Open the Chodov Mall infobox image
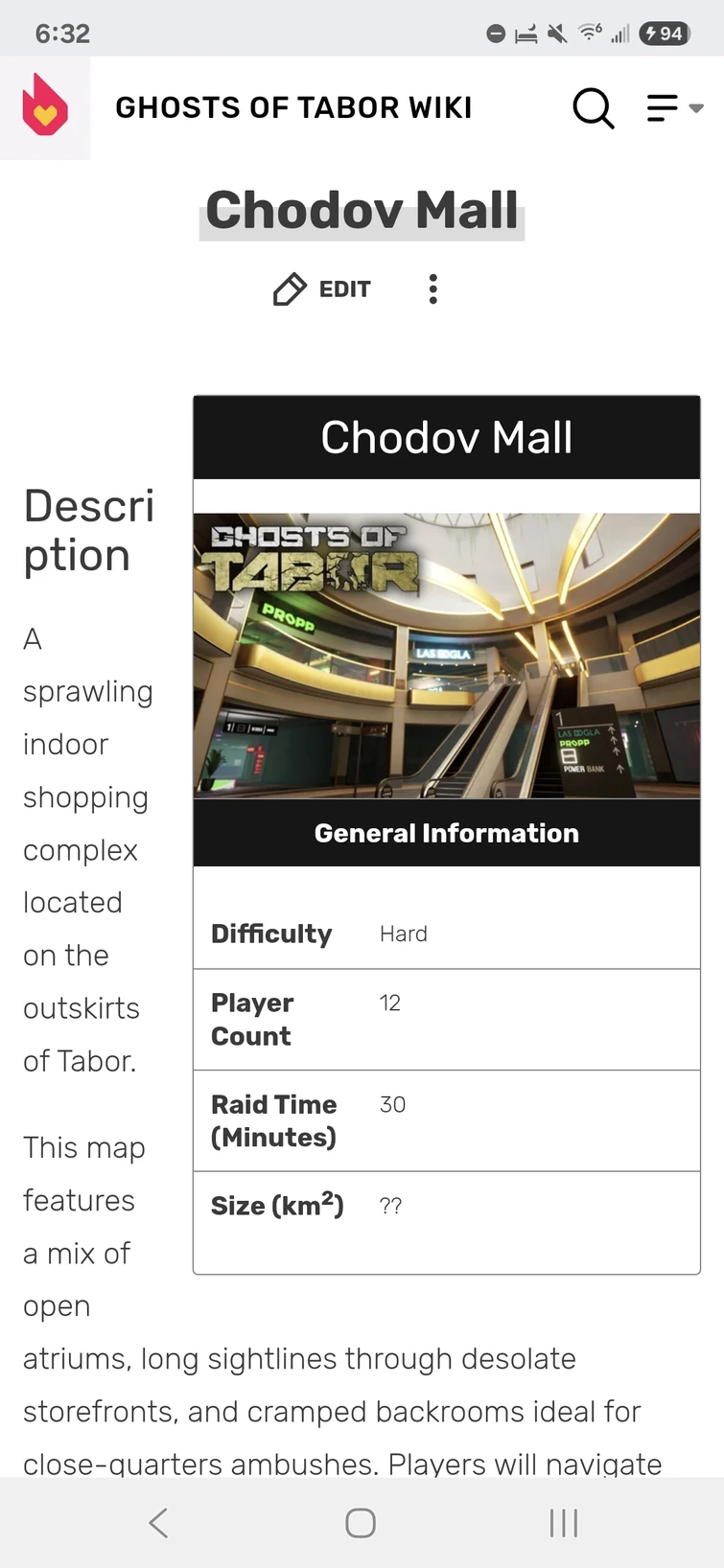 tap(446, 656)
